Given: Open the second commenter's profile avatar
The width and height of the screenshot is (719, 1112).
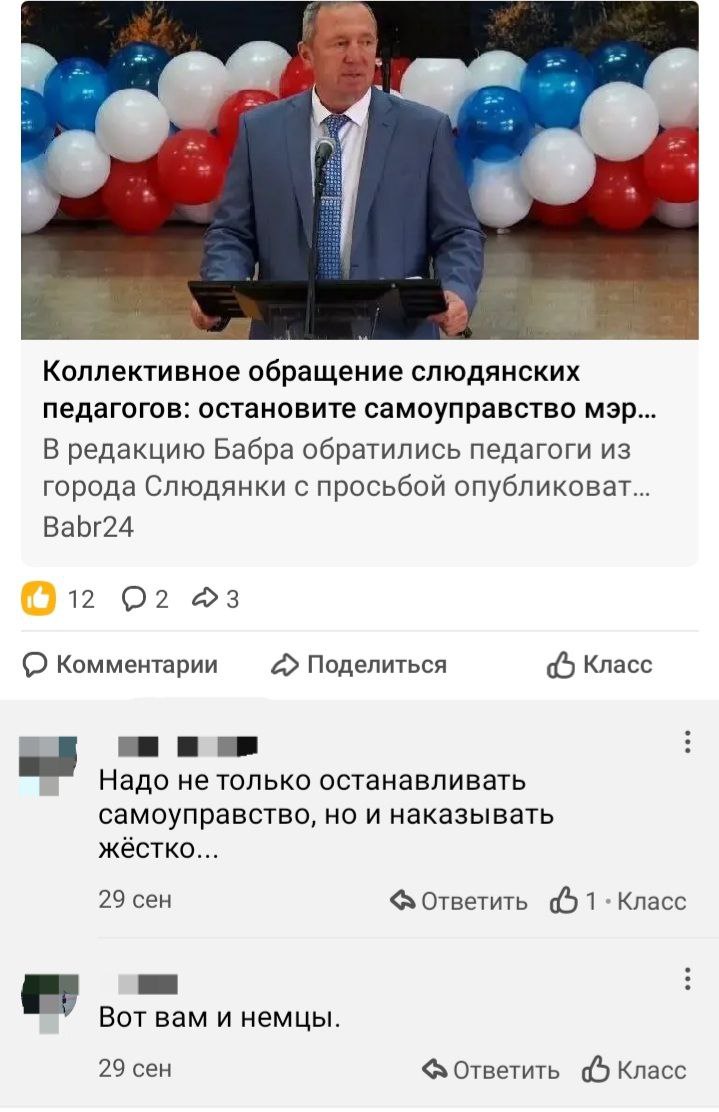Looking at the screenshot, I should (49, 1001).
